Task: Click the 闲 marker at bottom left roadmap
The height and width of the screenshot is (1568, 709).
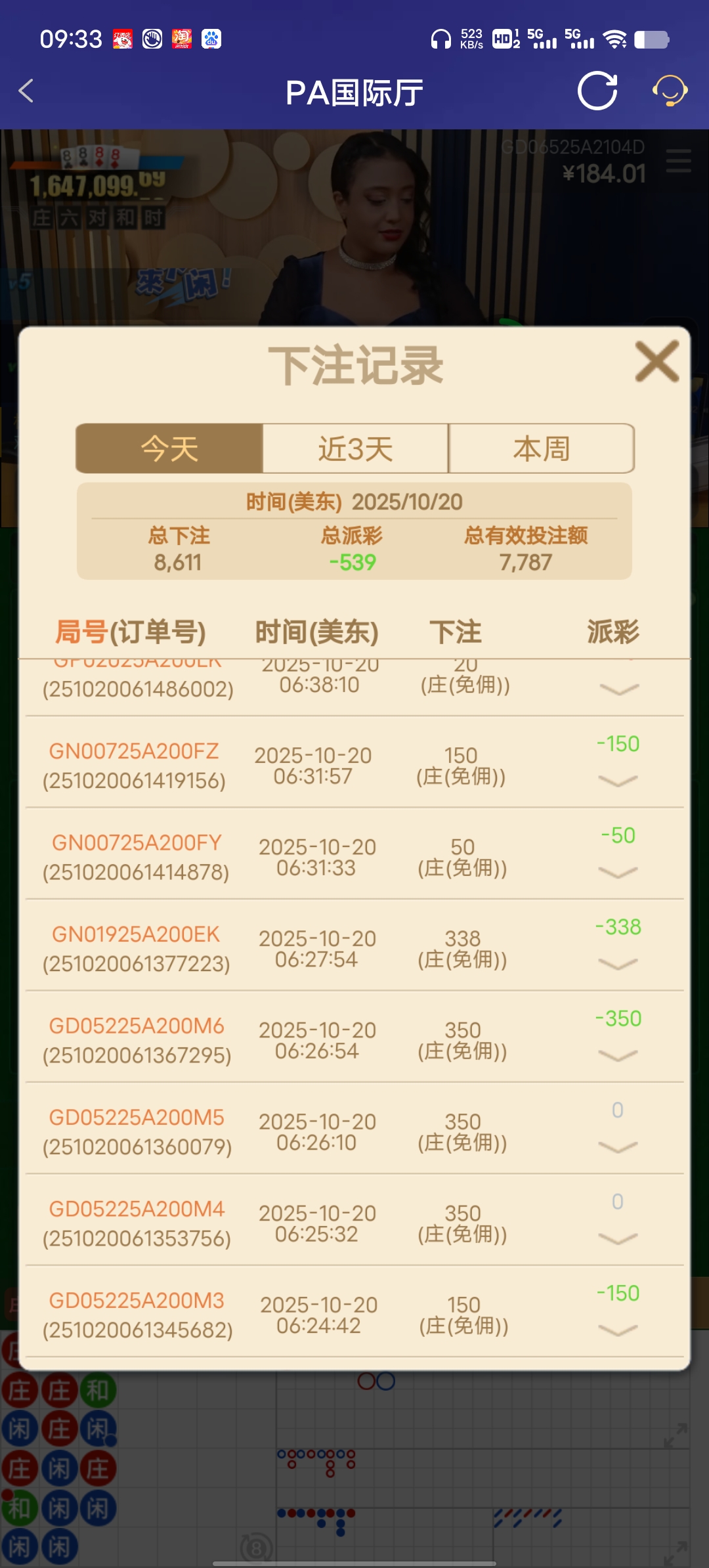Action: coord(20,1547)
